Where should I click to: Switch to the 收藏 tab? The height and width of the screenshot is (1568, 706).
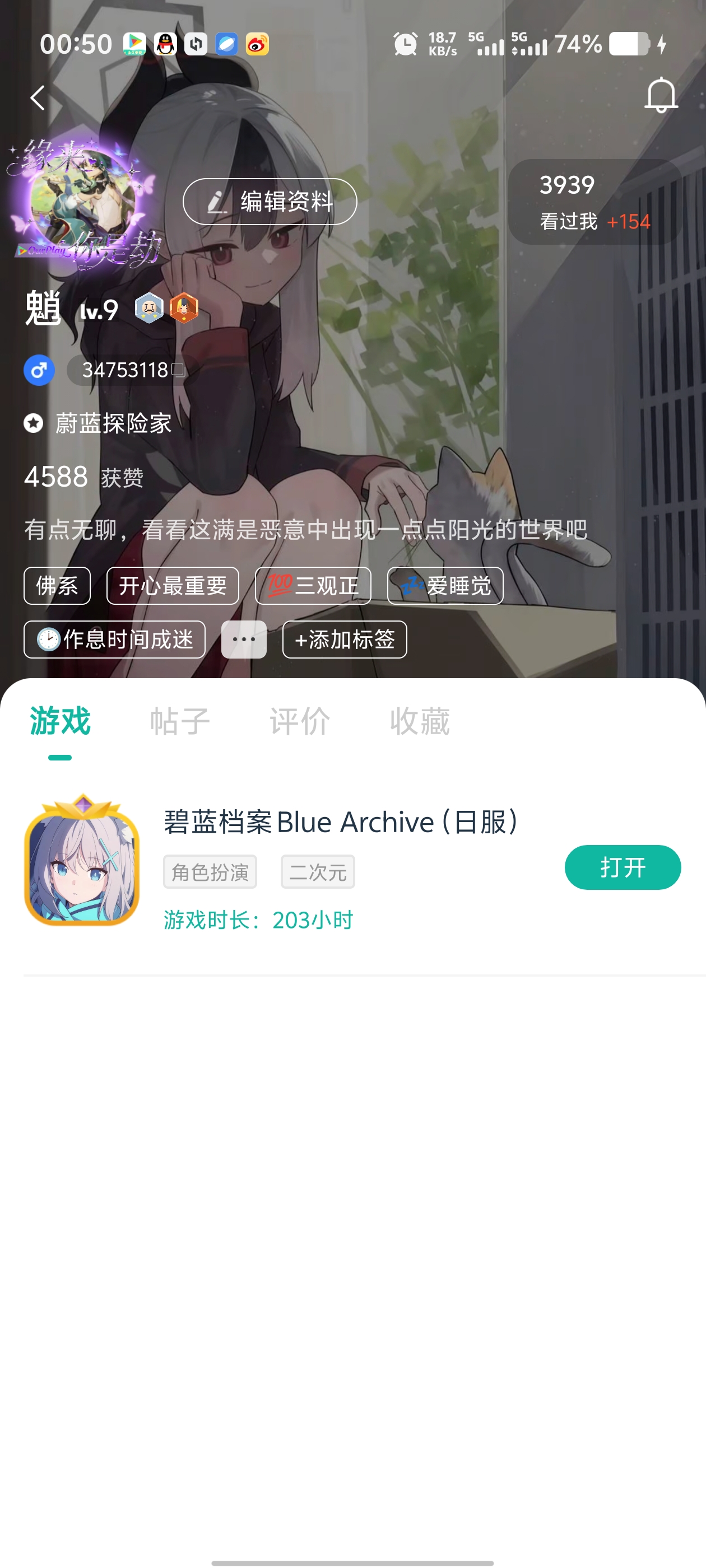pos(420,721)
